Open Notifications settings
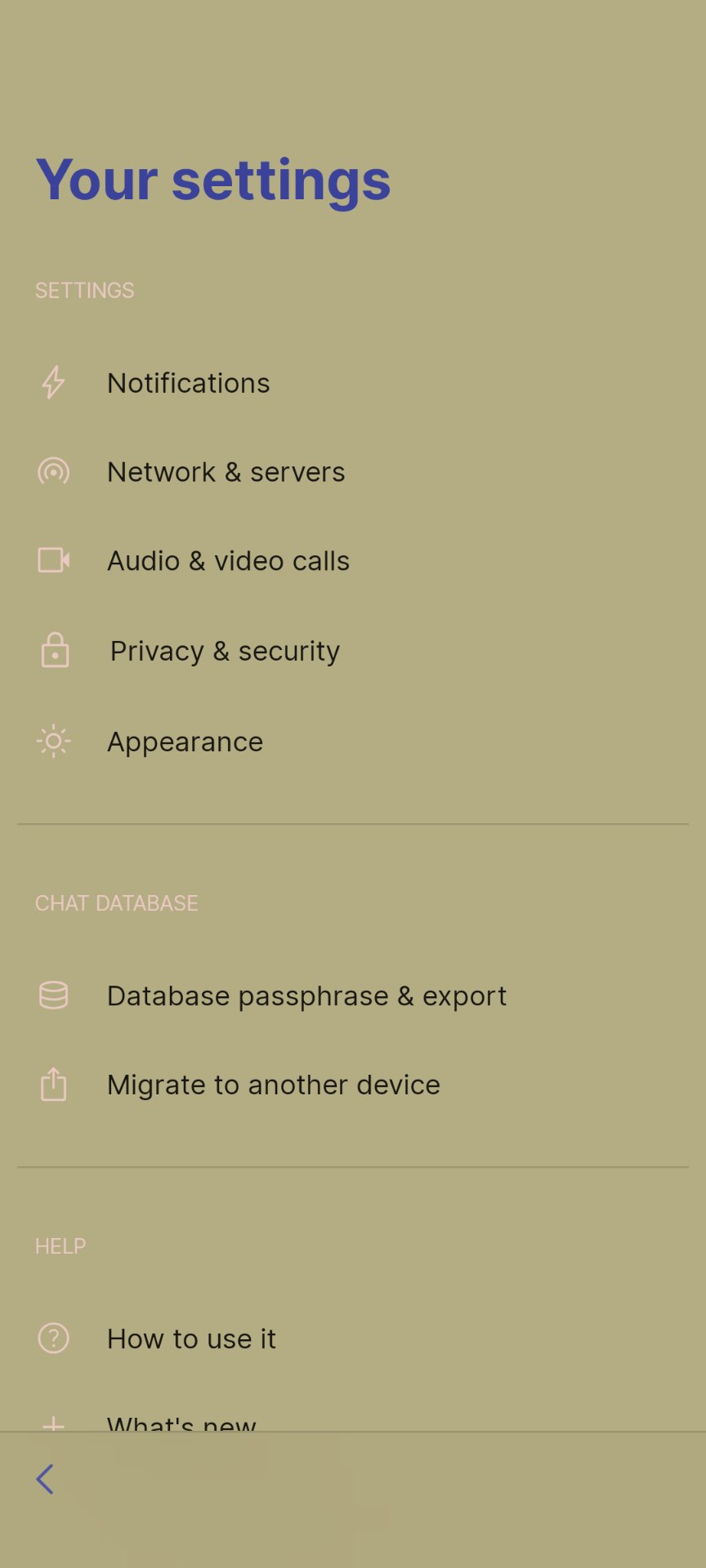 tap(189, 383)
